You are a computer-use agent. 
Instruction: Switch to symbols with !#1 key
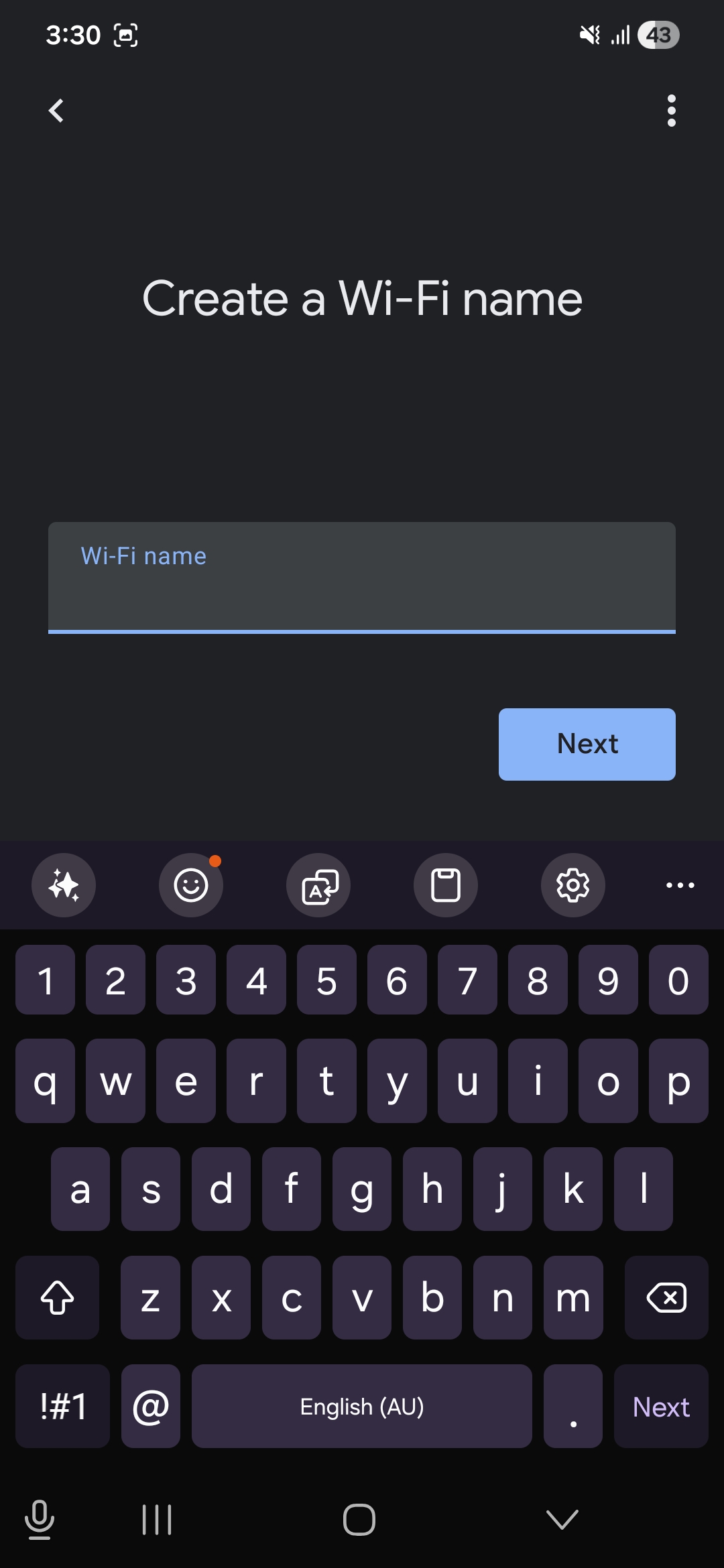(62, 1406)
